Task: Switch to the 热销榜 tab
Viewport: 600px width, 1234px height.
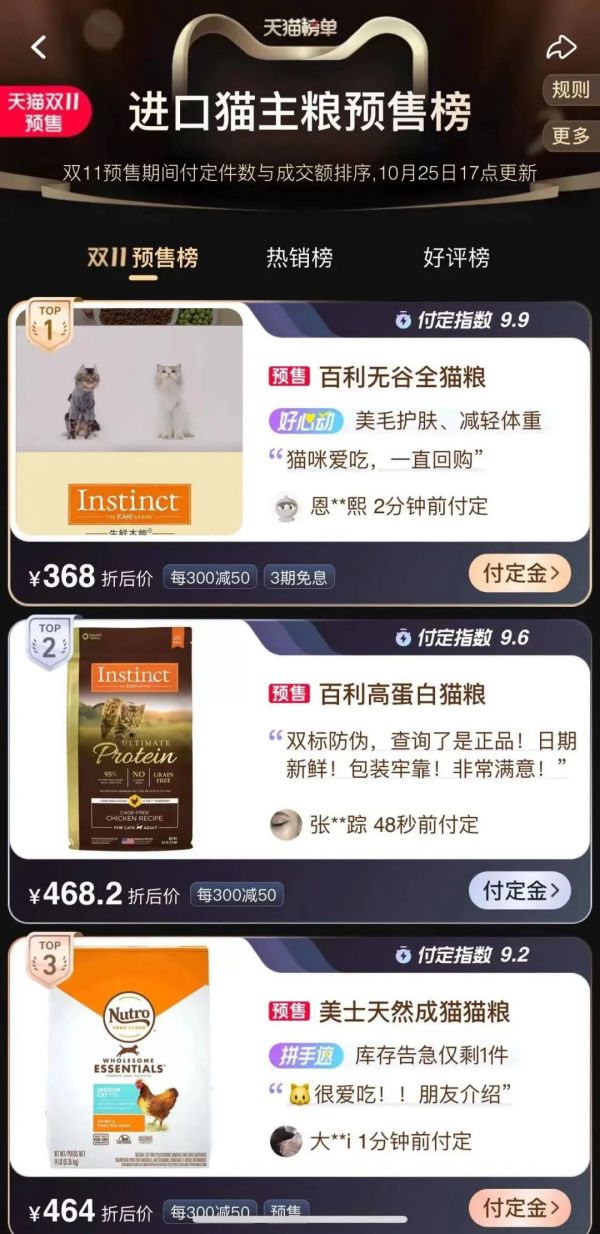Action: 299,257
